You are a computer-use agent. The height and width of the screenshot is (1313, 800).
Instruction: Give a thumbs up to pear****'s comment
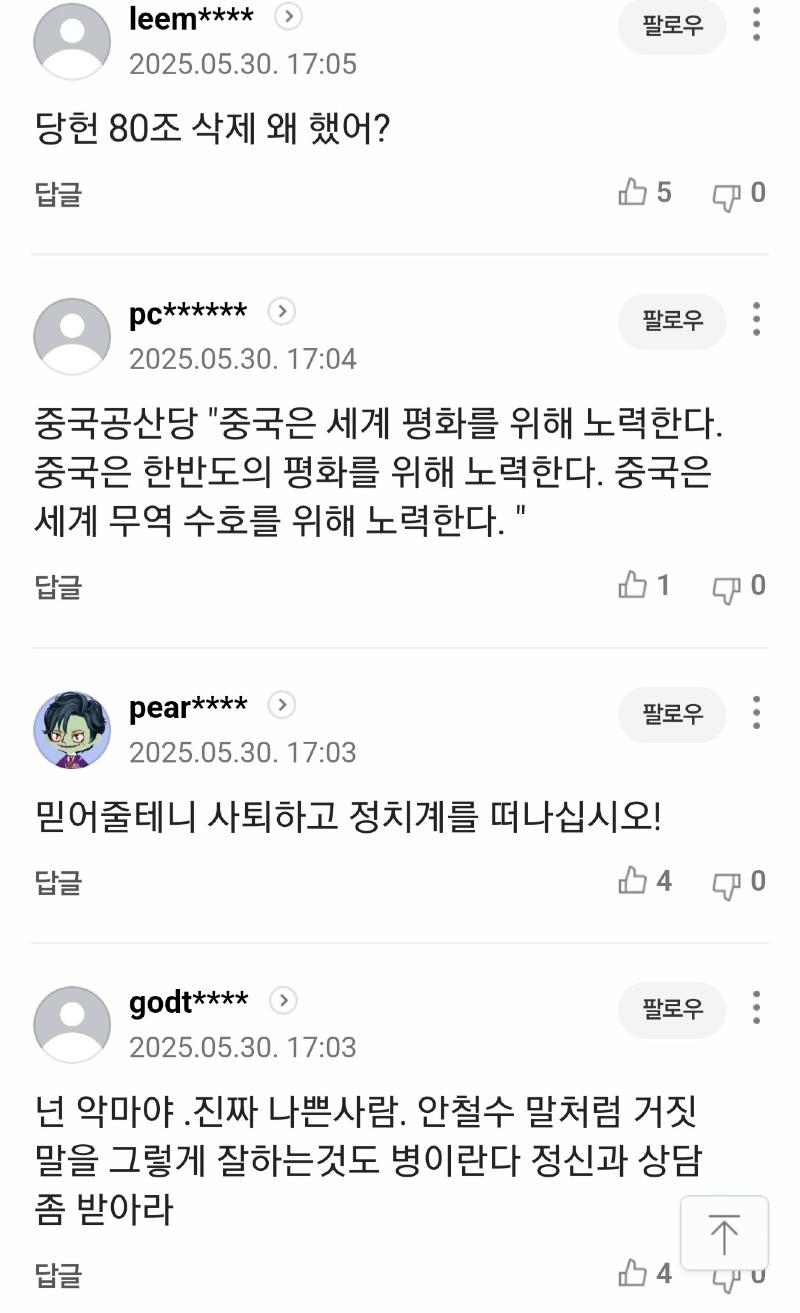(634, 881)
